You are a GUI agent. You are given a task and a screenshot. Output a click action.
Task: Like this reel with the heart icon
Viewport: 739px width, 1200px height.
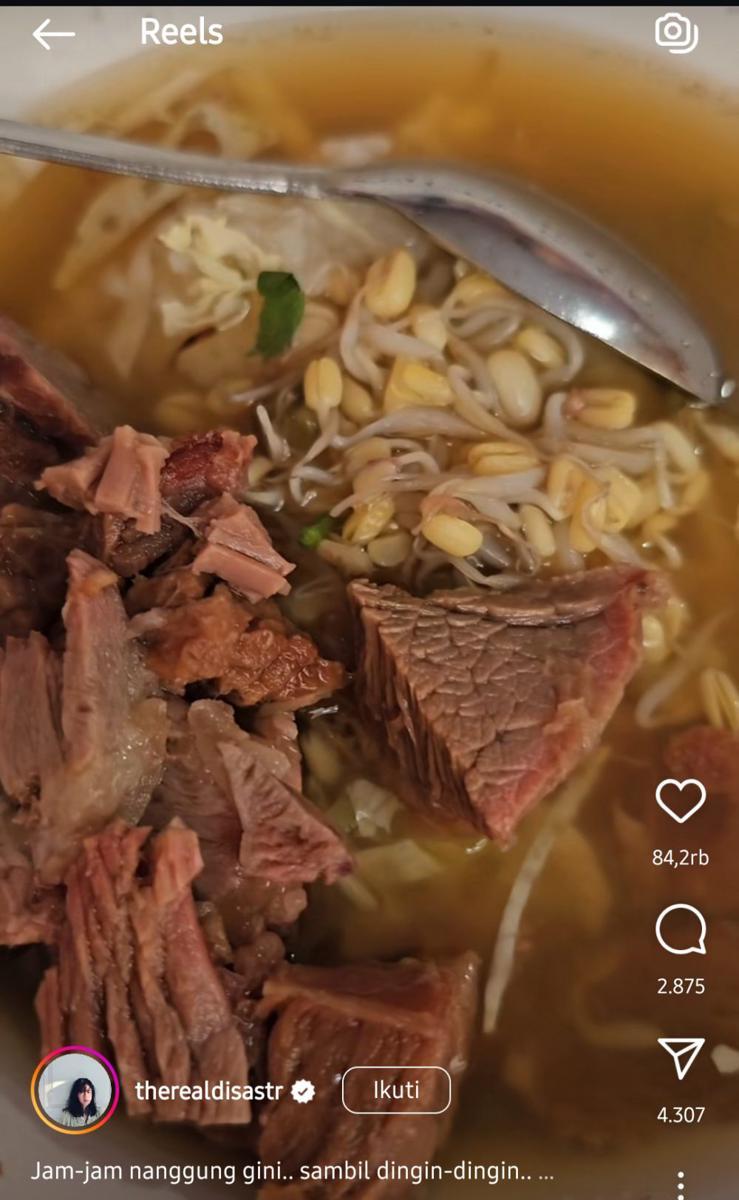click(x=681, y=801)
